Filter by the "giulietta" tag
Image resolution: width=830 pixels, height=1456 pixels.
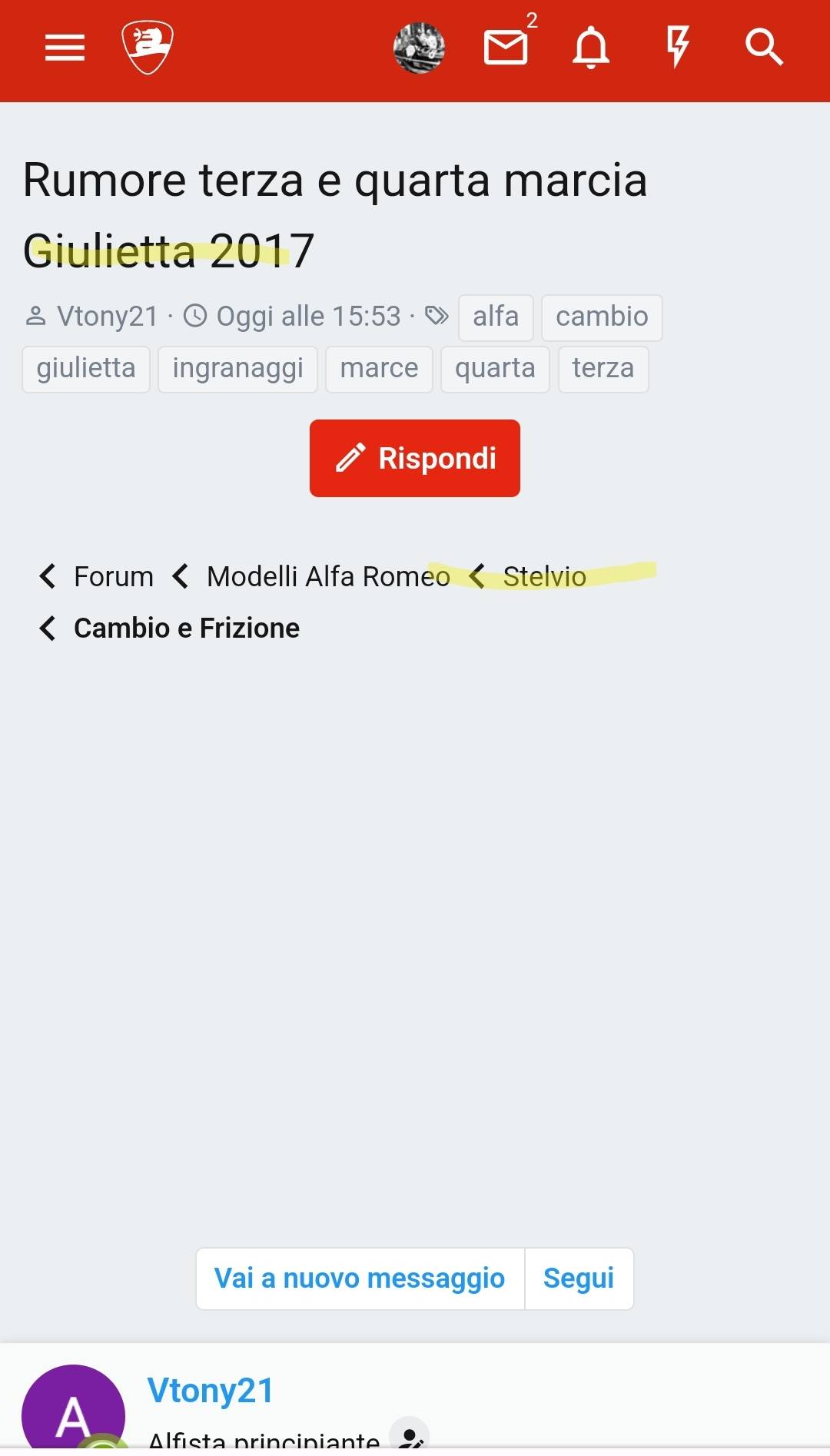pyautogui.click(x=86, y=368)
